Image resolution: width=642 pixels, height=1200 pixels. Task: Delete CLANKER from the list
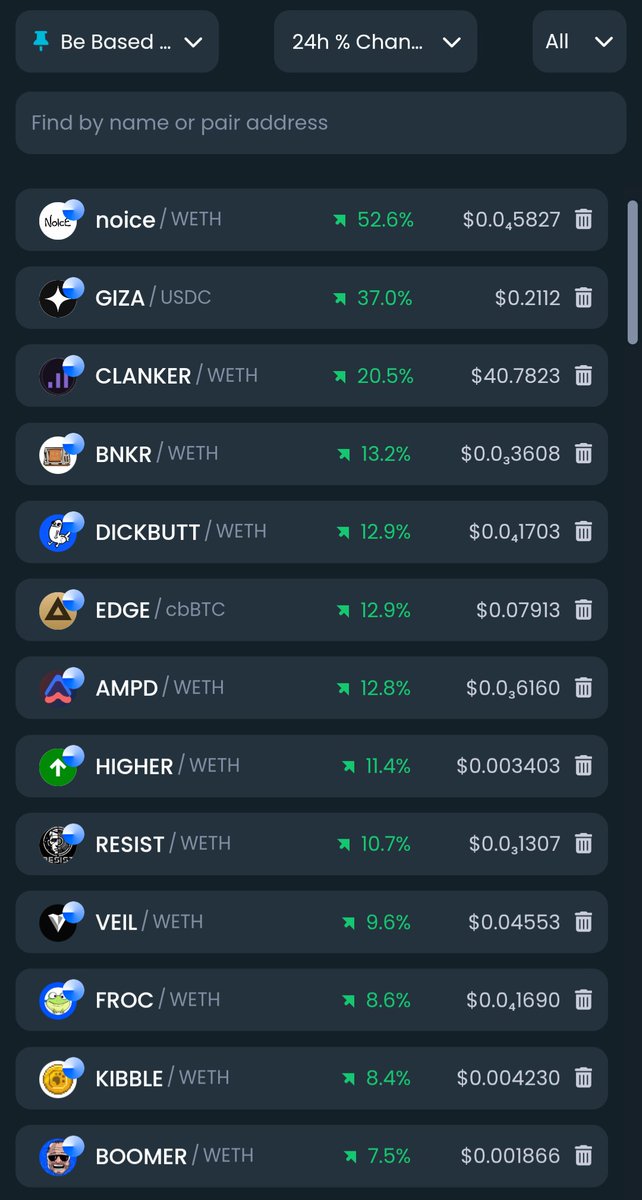[584, 376]
